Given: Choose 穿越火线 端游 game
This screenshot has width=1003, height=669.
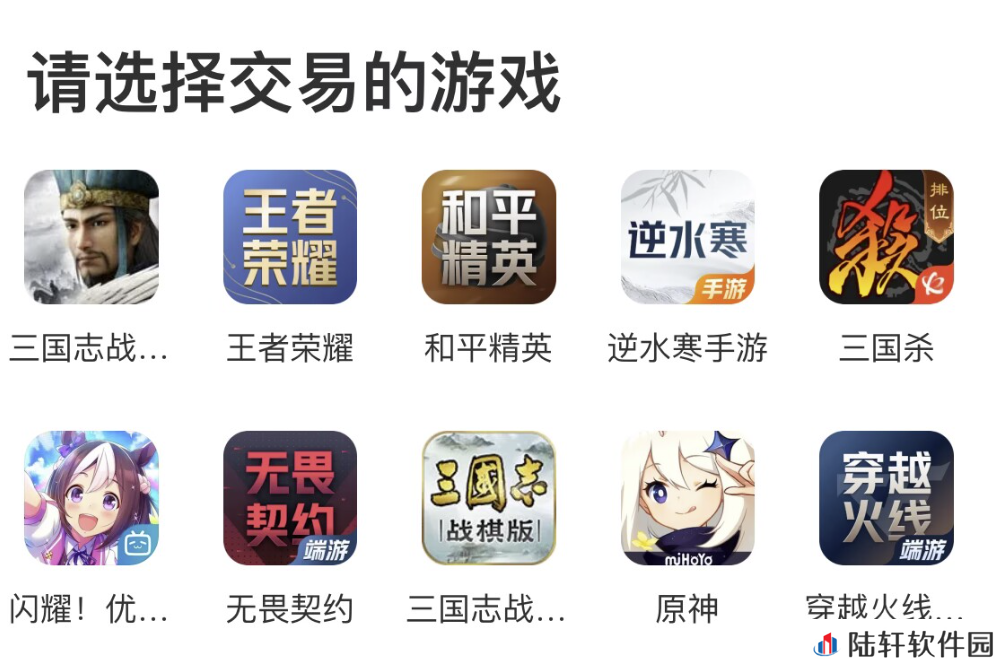Looking at the screenshot, I should click(886, 498).
